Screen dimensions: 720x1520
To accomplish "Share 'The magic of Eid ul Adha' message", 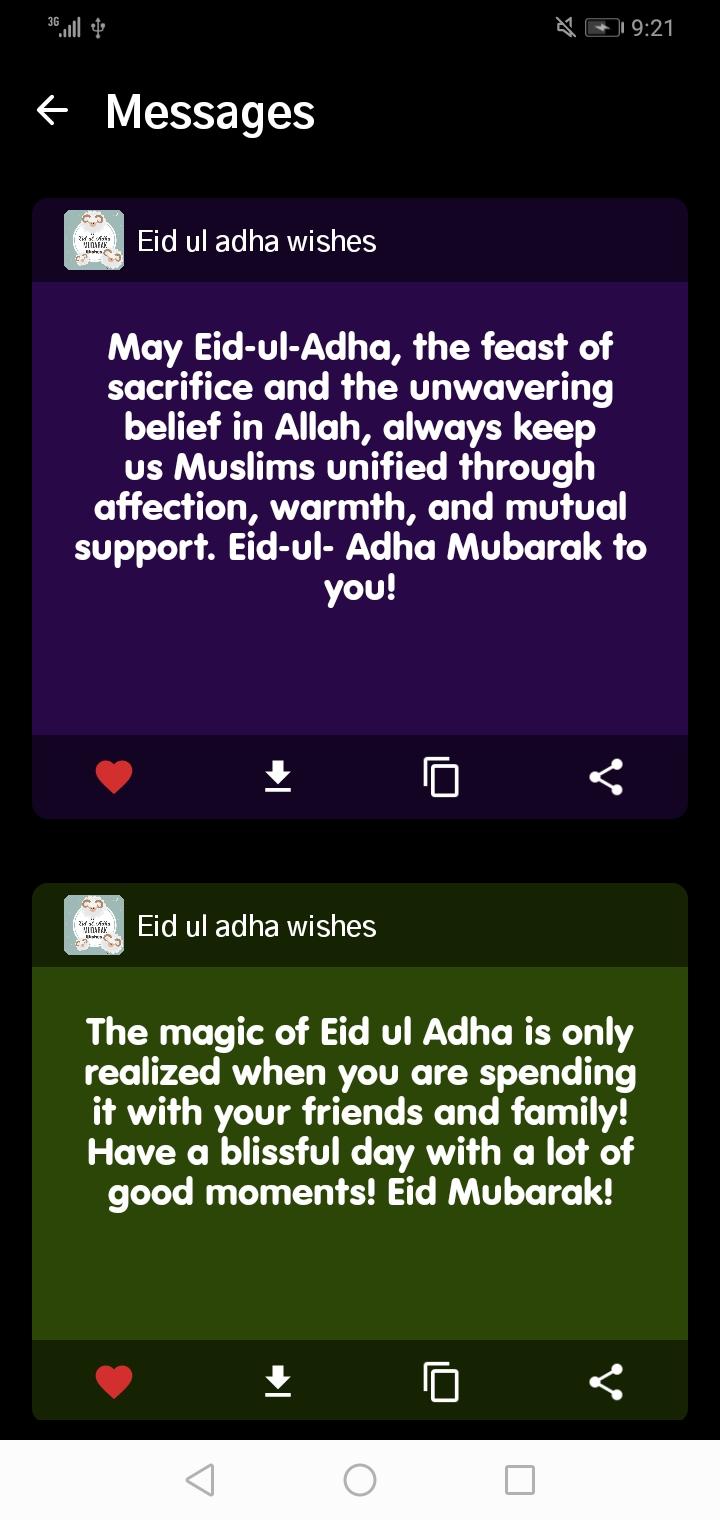I will tap(606, 1382).
